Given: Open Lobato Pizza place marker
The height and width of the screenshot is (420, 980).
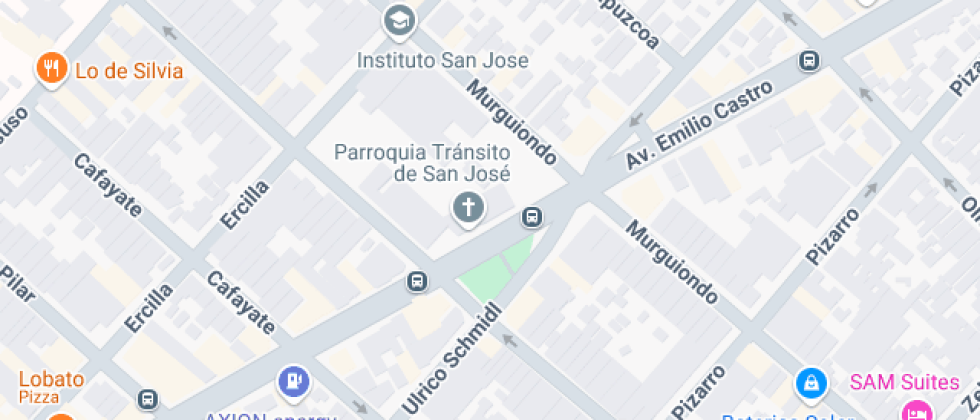Looking at the screenshot, I should (60, 416).
